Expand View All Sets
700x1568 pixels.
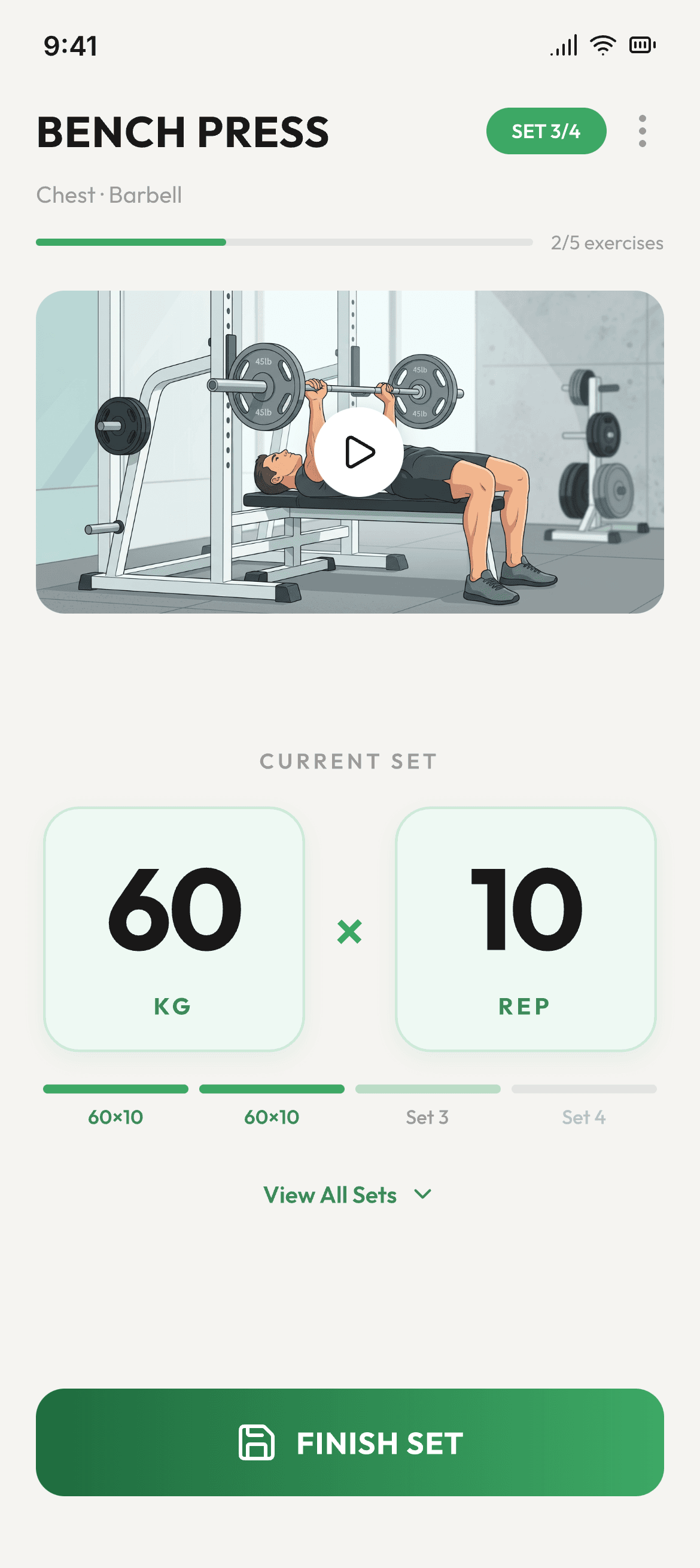[x=347, y=1195]
